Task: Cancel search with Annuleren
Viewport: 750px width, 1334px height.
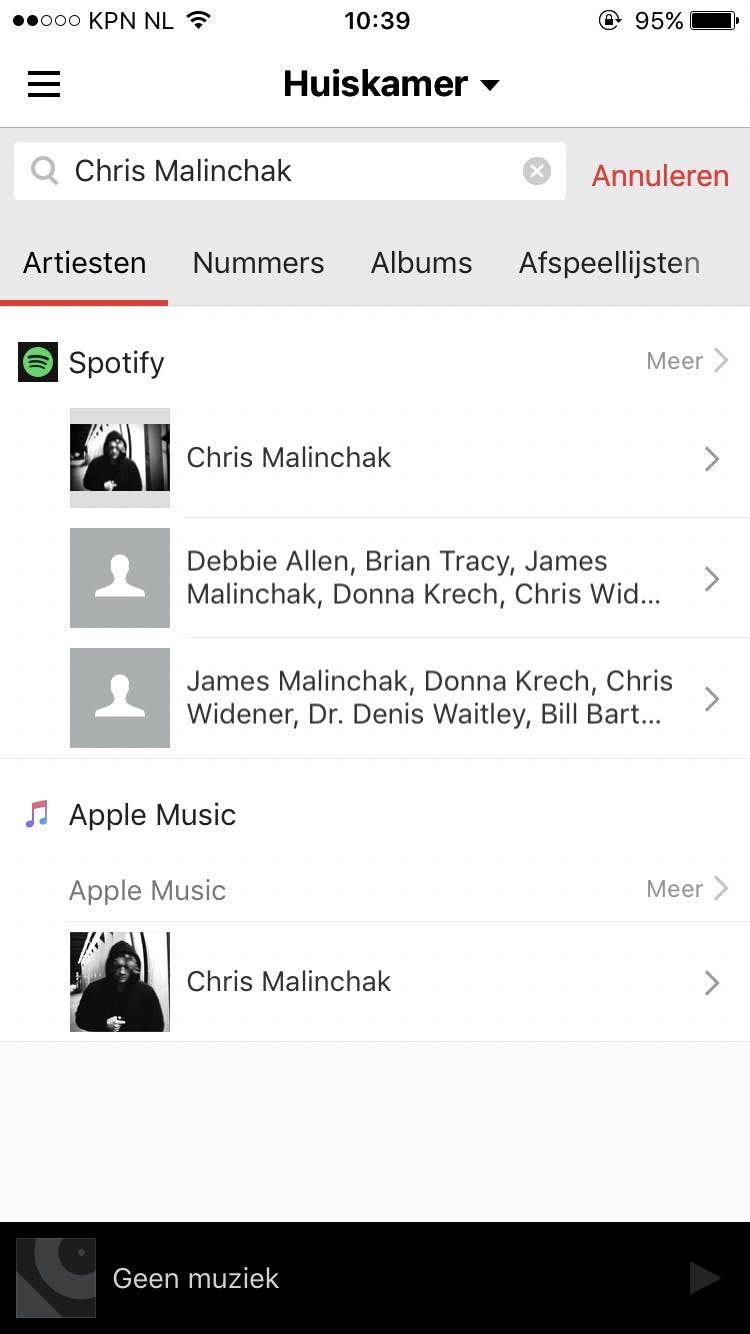Action: [660, 175]
